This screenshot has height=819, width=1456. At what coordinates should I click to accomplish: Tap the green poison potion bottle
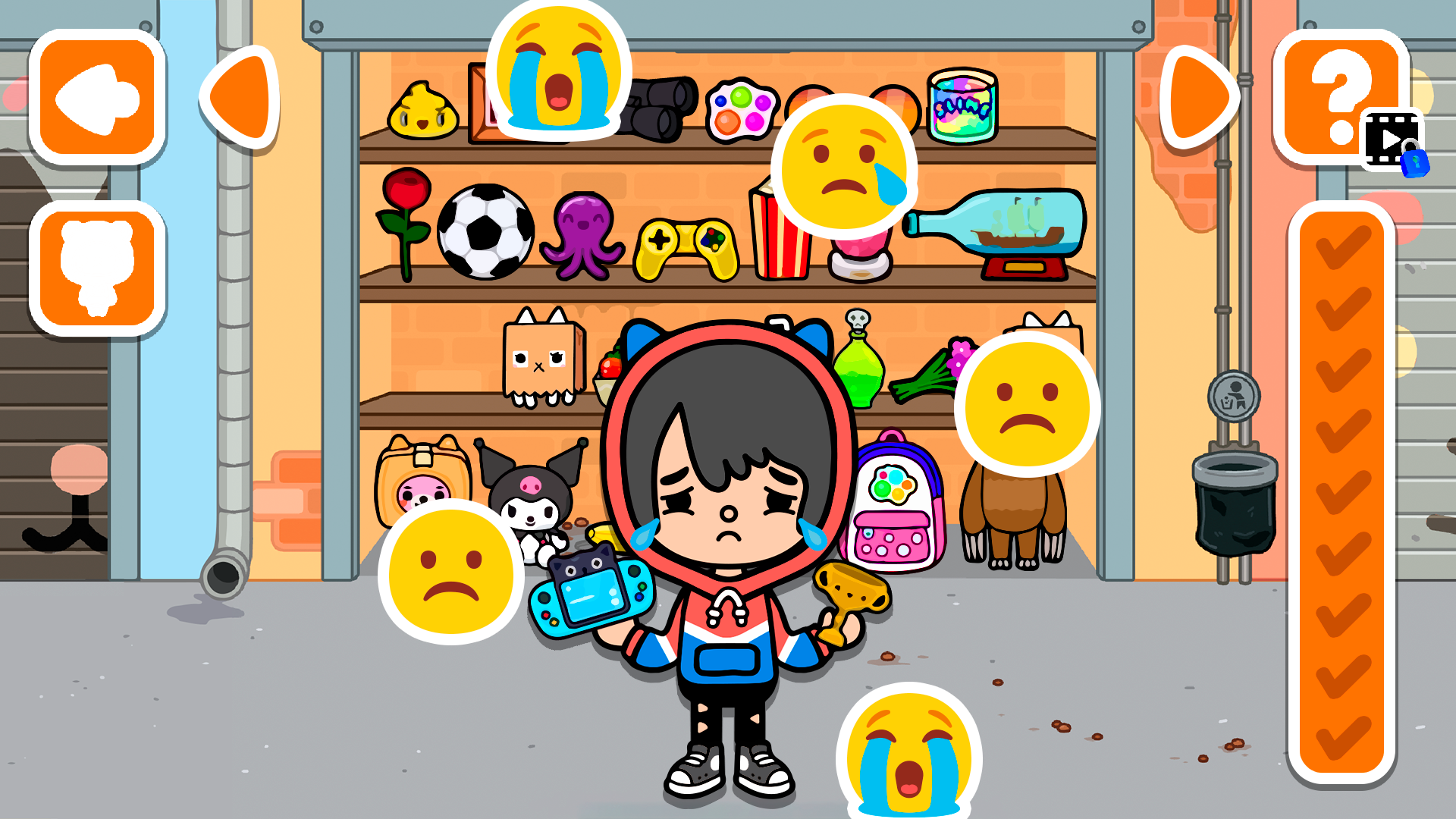click(x=858, y=364)
